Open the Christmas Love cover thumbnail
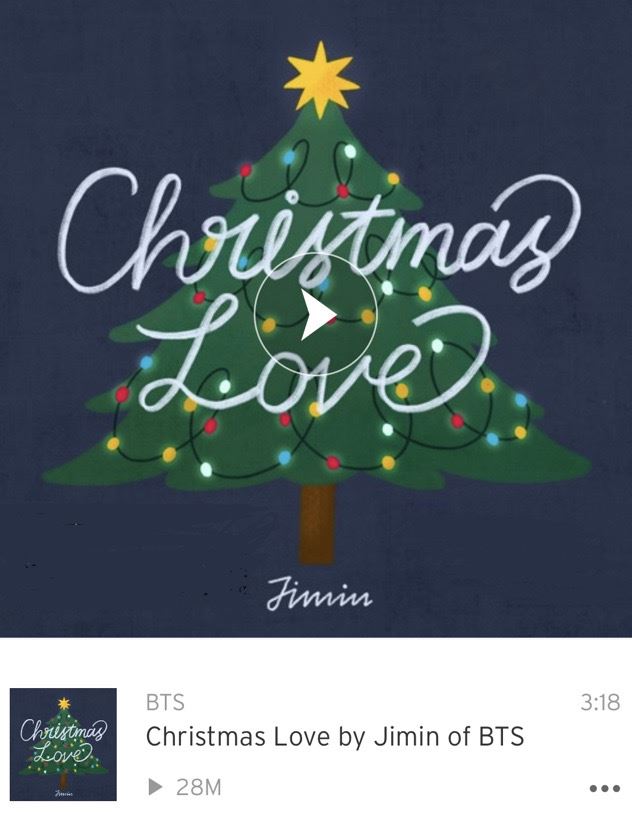 63,744
